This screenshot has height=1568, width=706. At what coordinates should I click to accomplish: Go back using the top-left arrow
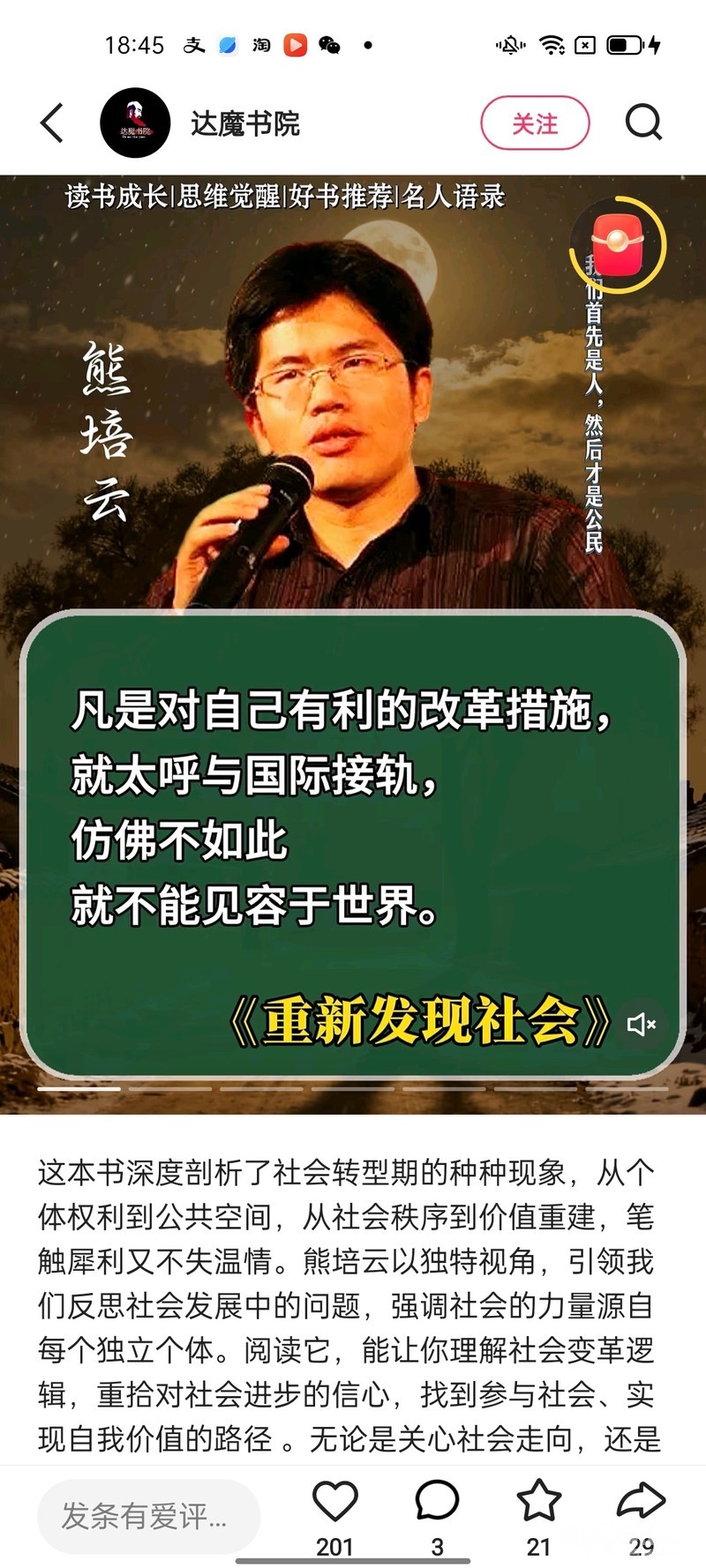53,123
